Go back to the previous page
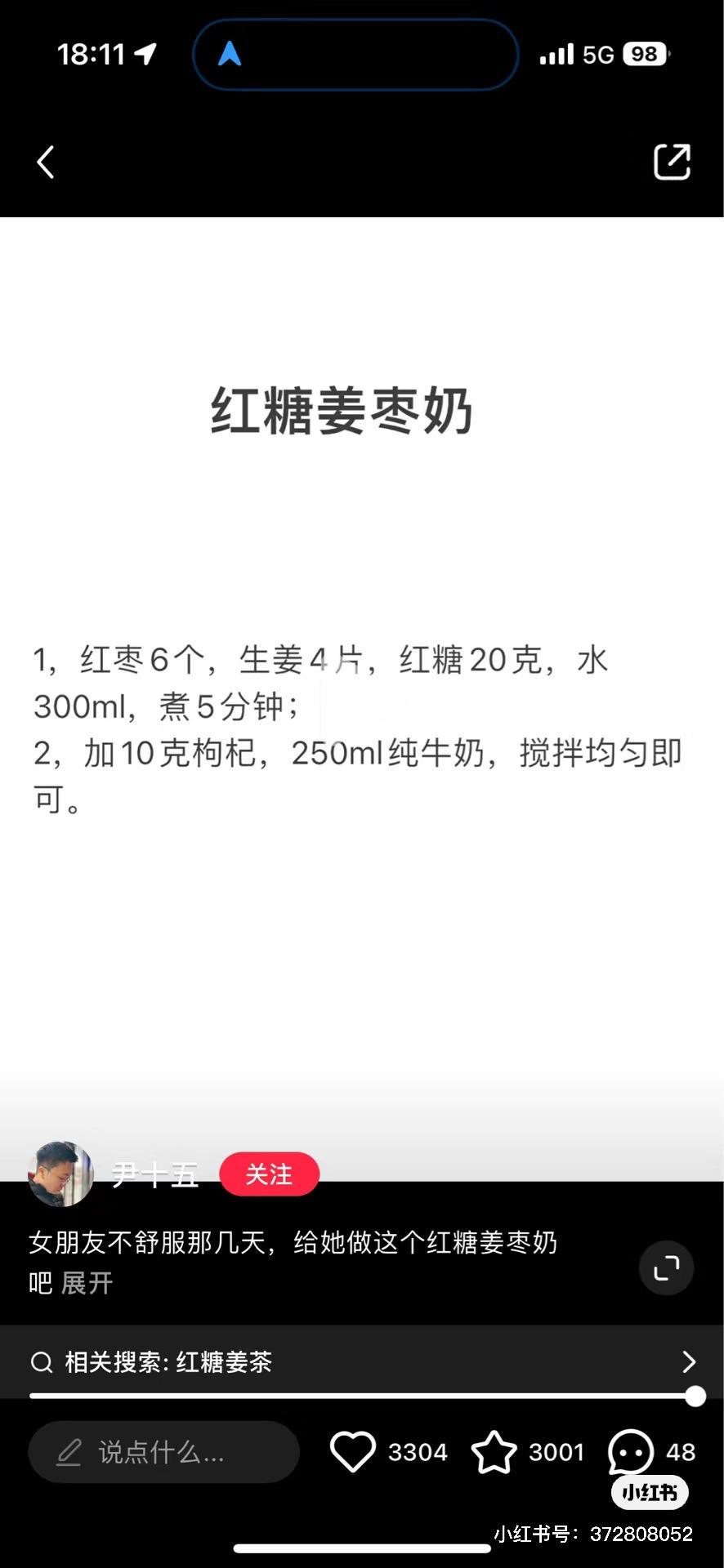724x1568 pixels. (x=46, y=162)
